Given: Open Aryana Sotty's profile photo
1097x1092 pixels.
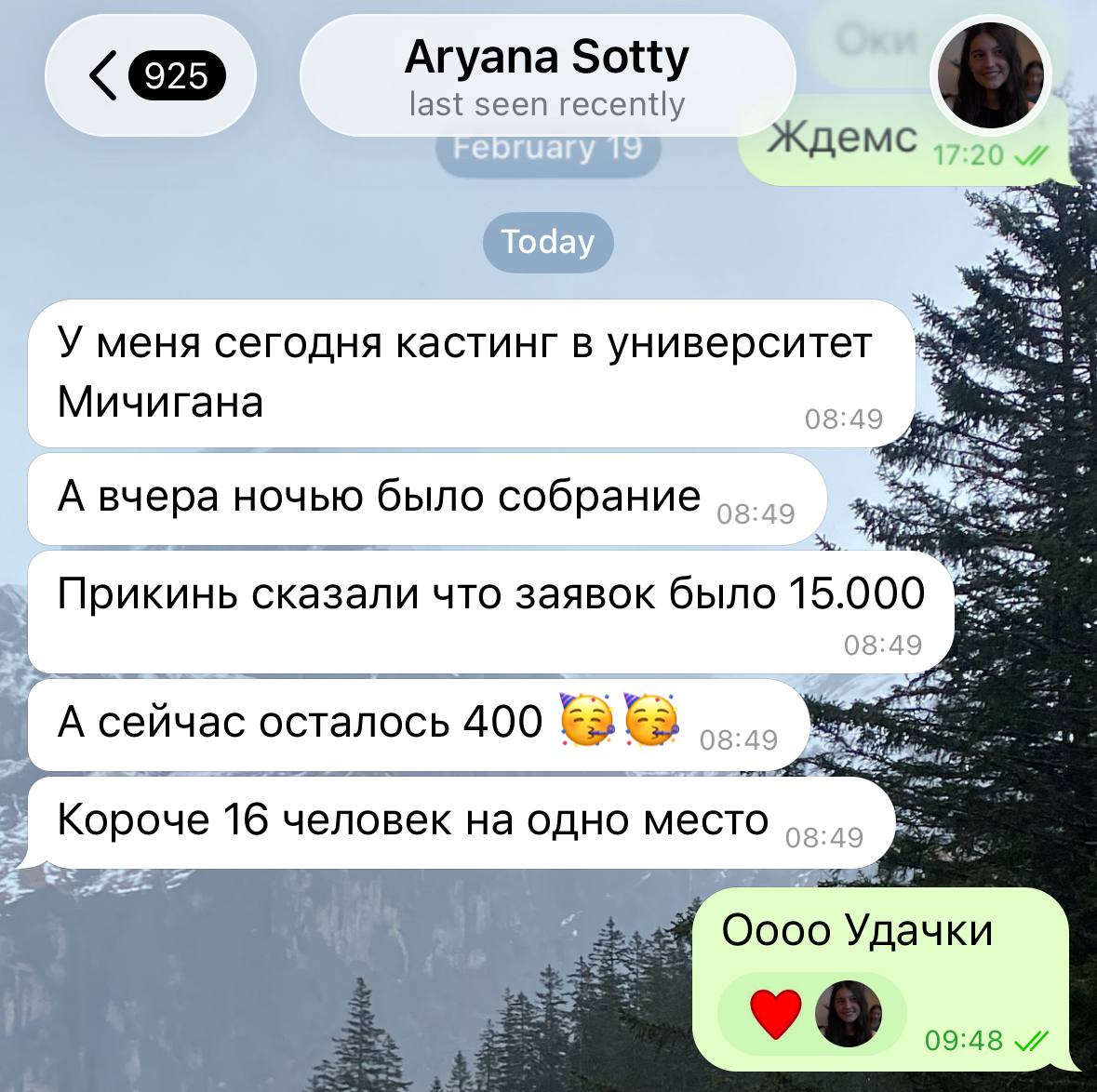Looking at the screenshot, I should (x=990, y=75).
